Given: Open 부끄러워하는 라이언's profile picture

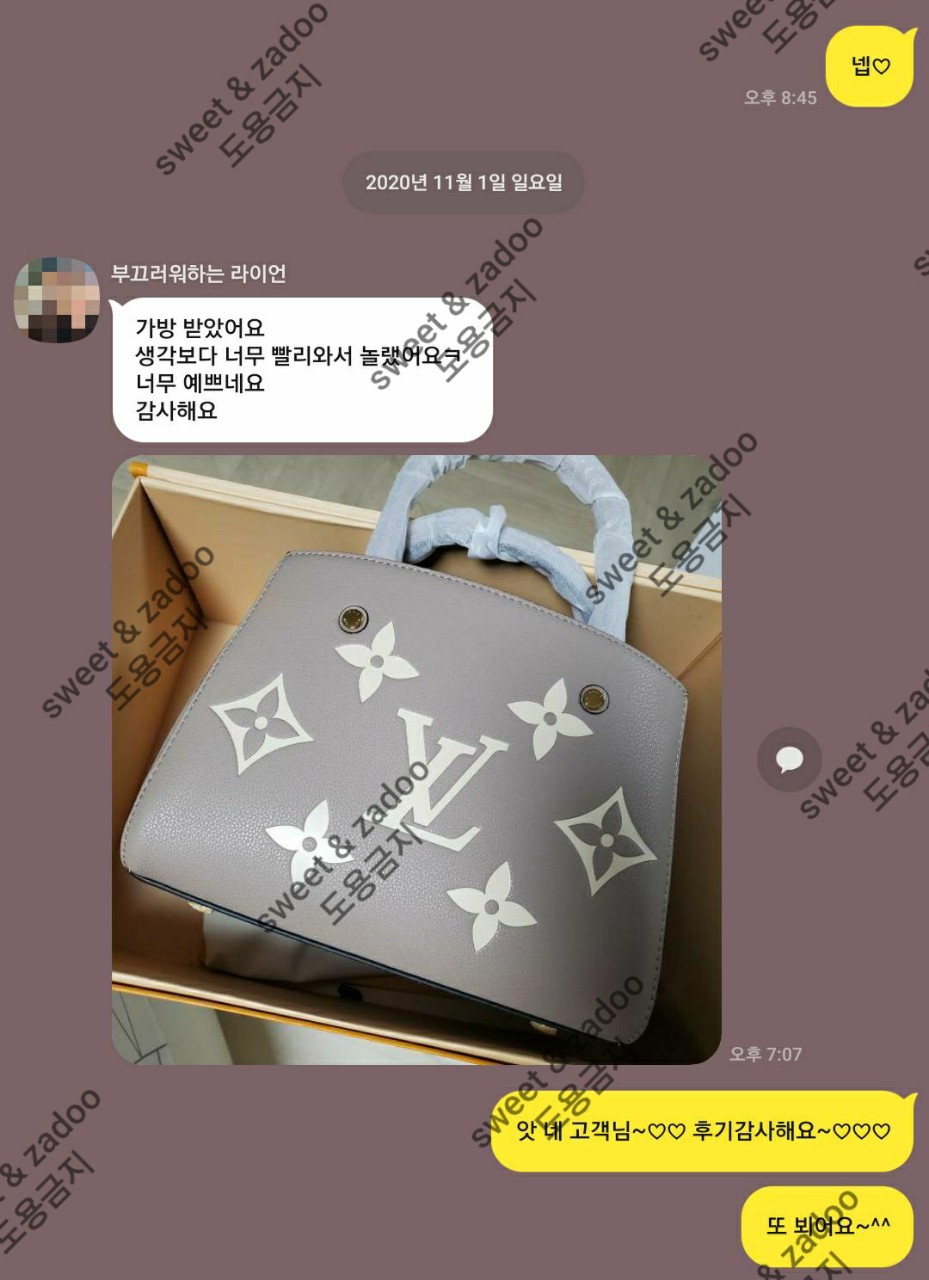Looking at the screenshot, I should (x=56, y=299).
